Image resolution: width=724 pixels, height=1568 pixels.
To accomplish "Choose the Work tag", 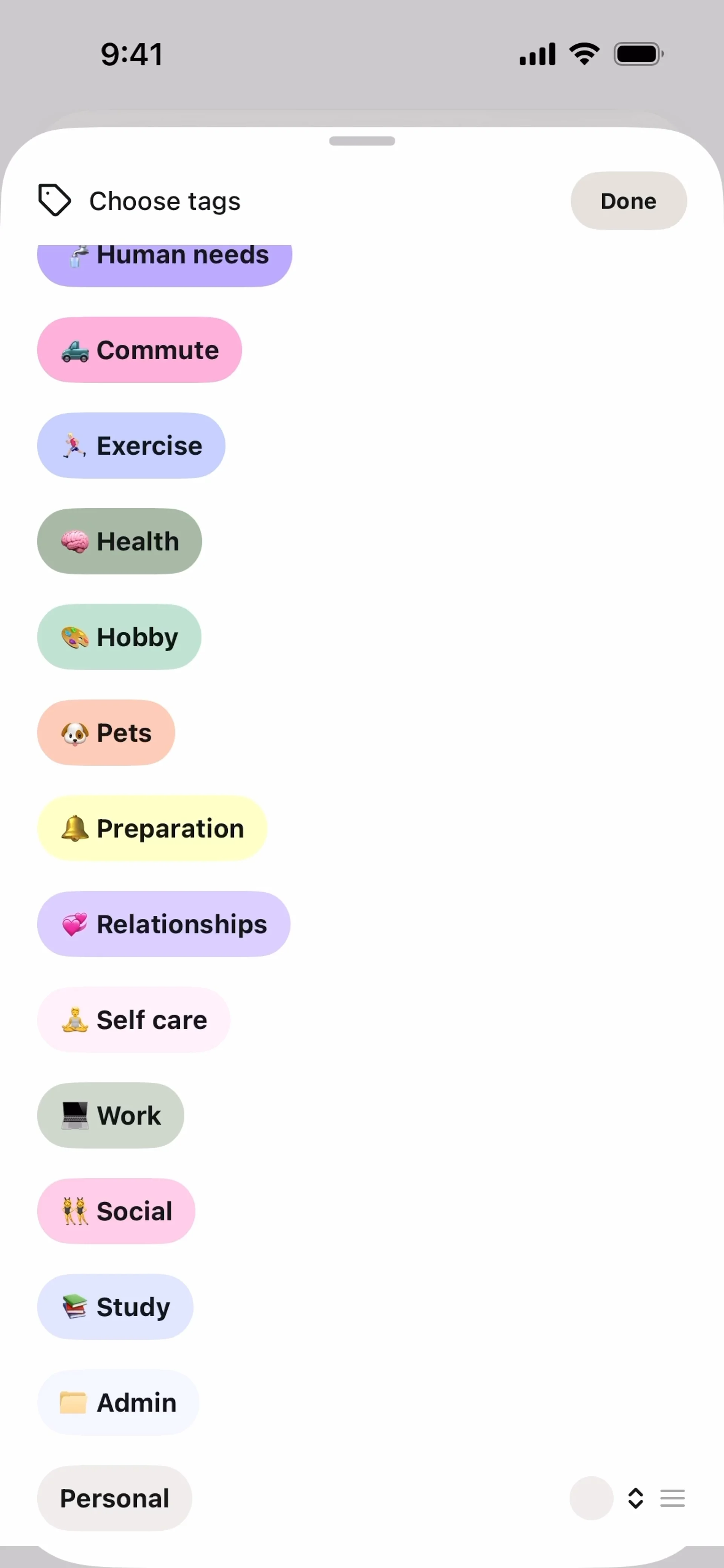I will pos(110,1115).
